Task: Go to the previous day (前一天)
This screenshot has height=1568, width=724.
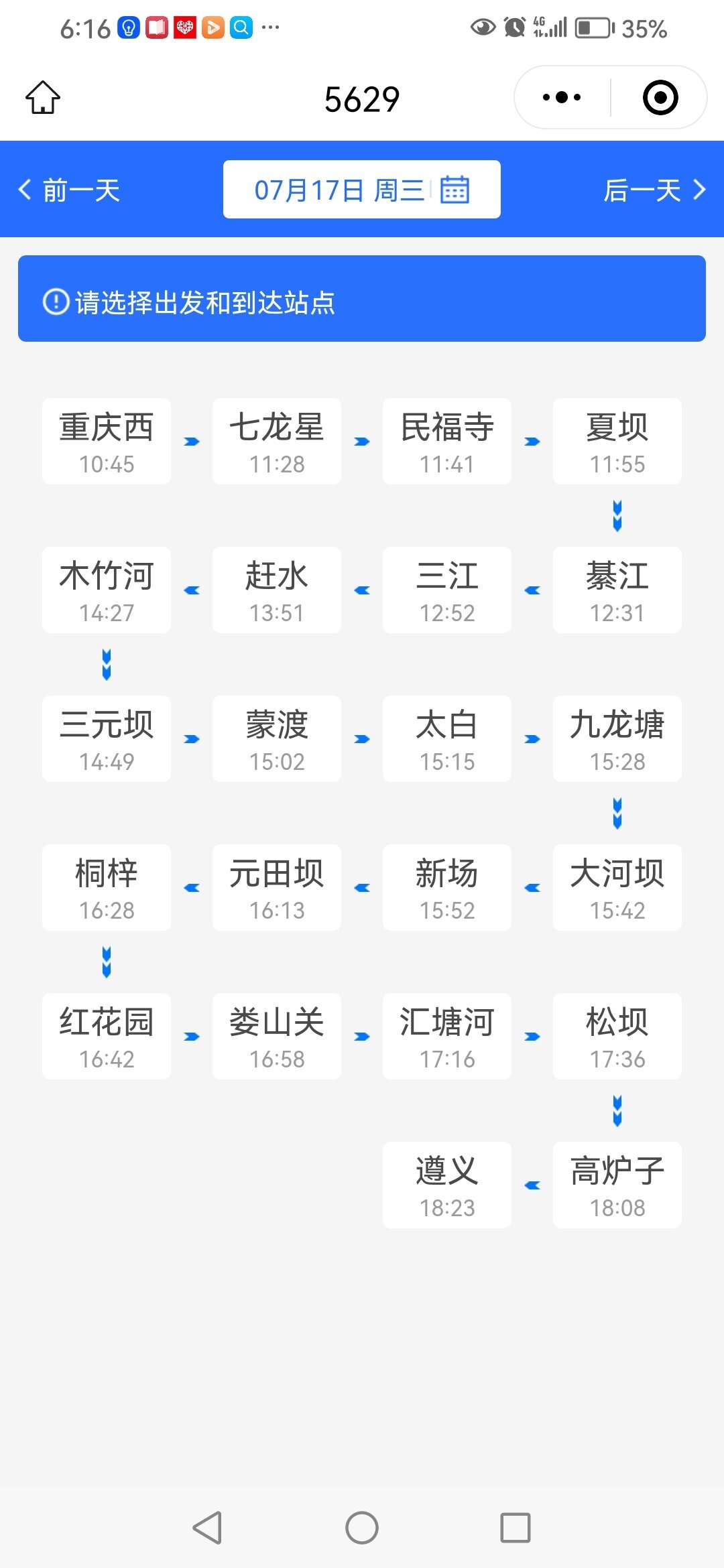Action: 69,190
